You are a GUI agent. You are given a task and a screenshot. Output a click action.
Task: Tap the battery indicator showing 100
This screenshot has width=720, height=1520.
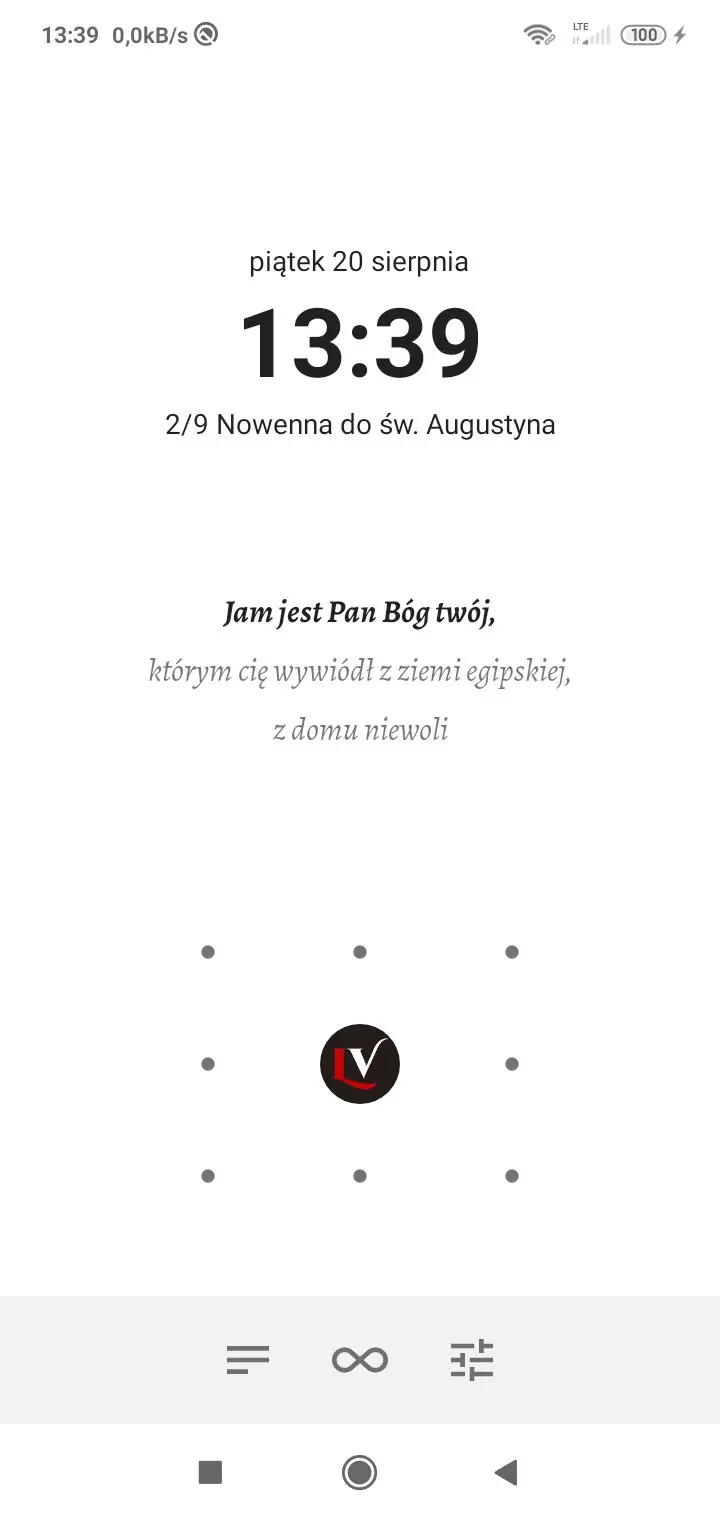coord(645,34)
